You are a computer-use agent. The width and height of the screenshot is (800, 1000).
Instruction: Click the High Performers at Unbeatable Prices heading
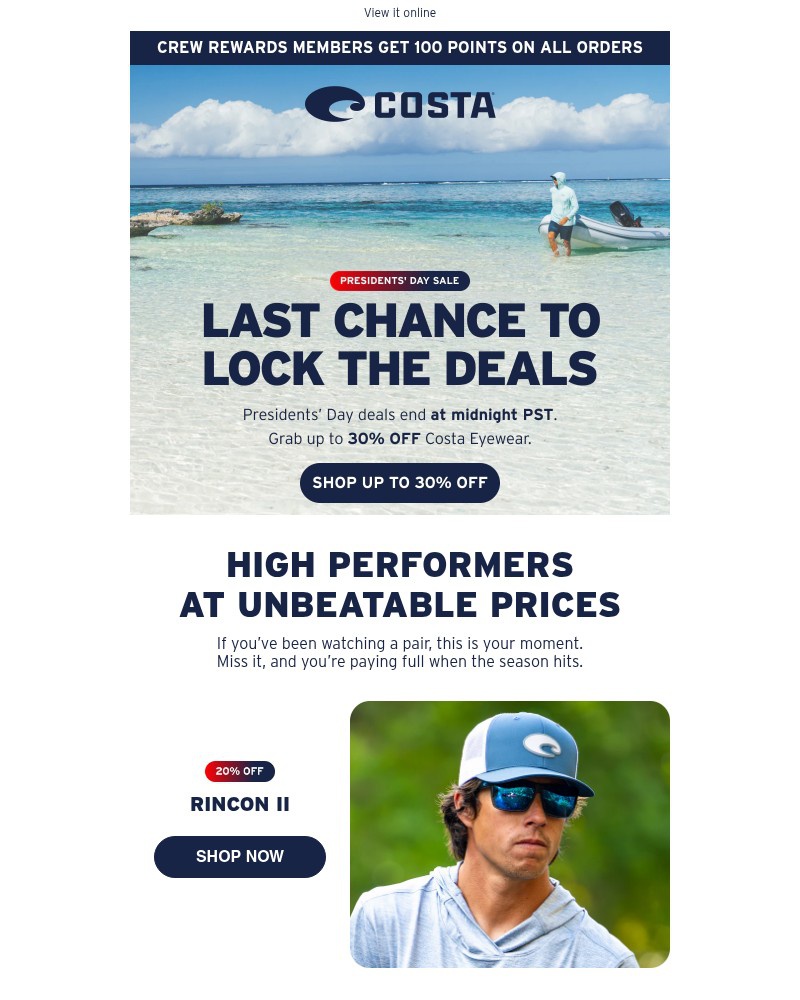[x=400, y=585]
